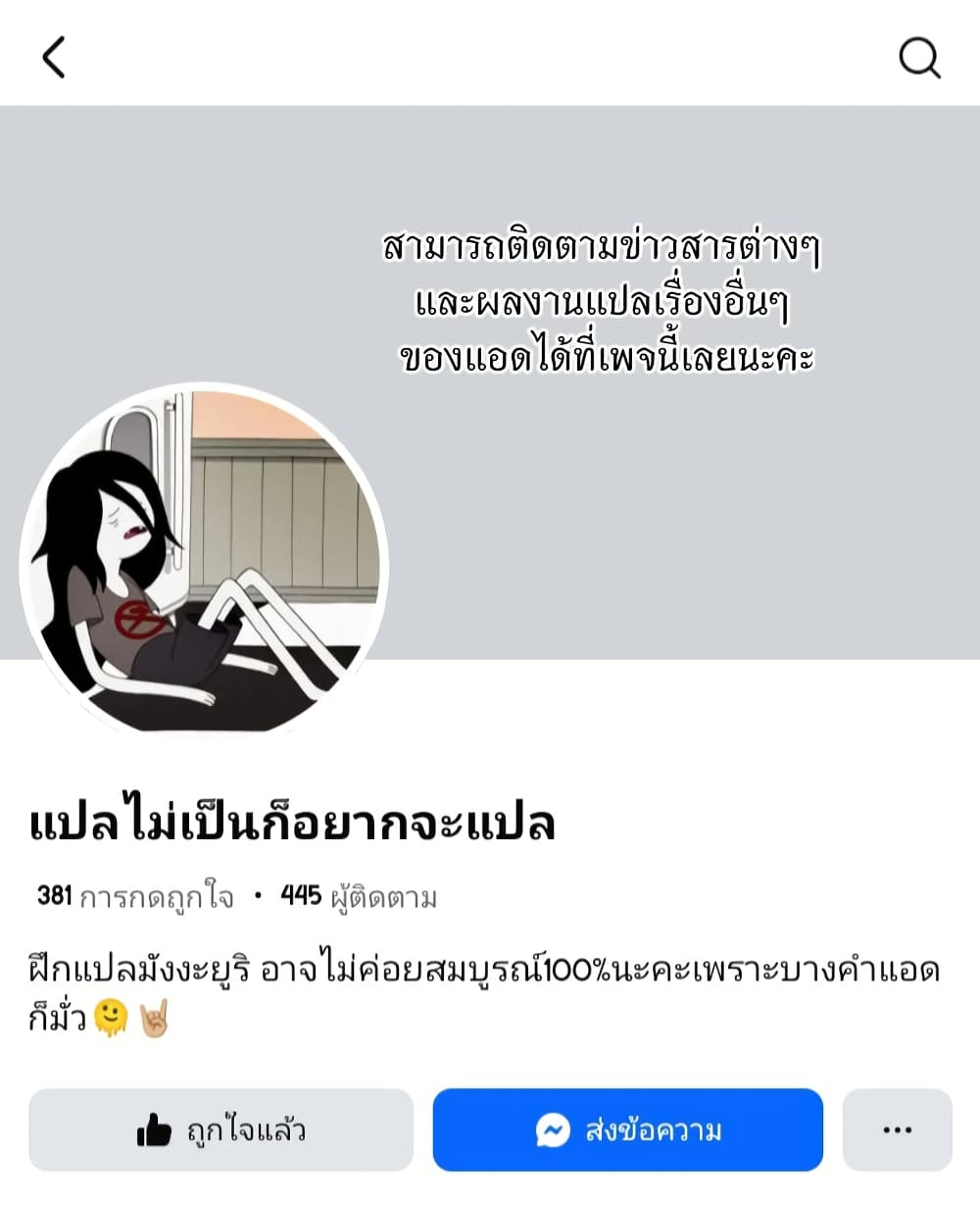The height and width of the screenshot is (1205, 980).
Task: Send a message via ส่งข้อความ button
Action: point(628,1130)
